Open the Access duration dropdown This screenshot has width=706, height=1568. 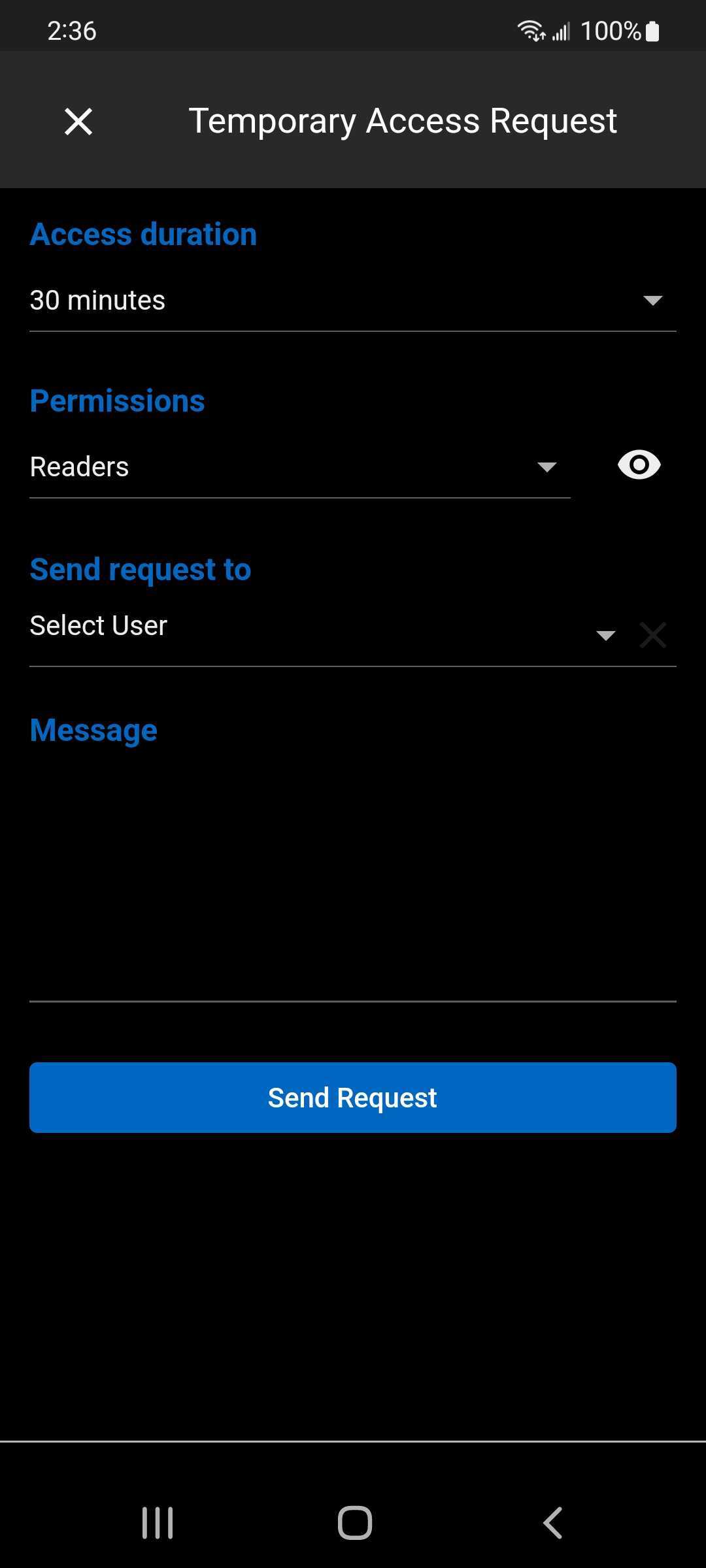(352, 301)
